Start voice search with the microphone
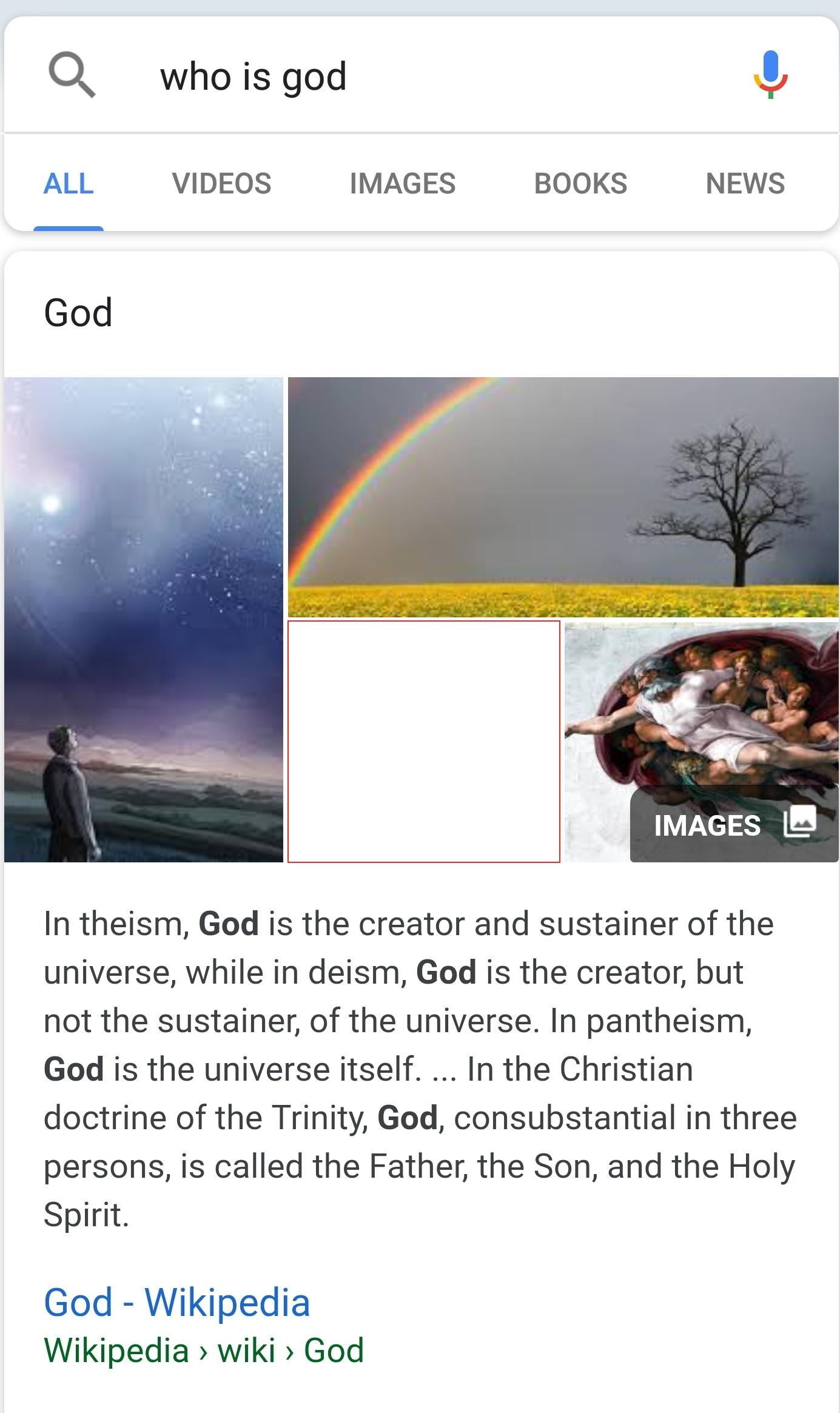Viewport: 840px width, 1413px height. click(x=770, y=75)
